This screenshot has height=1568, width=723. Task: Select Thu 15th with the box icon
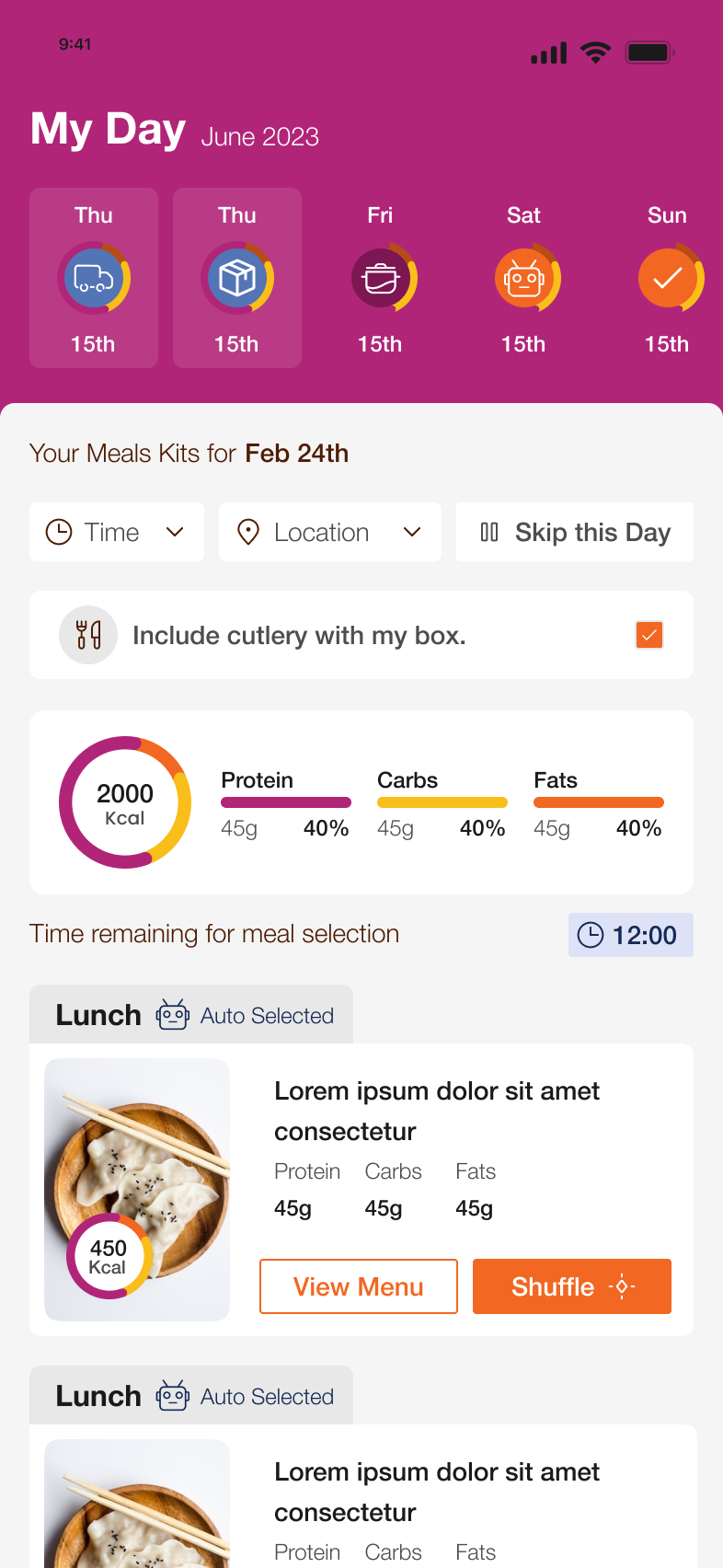coord(237,278)
